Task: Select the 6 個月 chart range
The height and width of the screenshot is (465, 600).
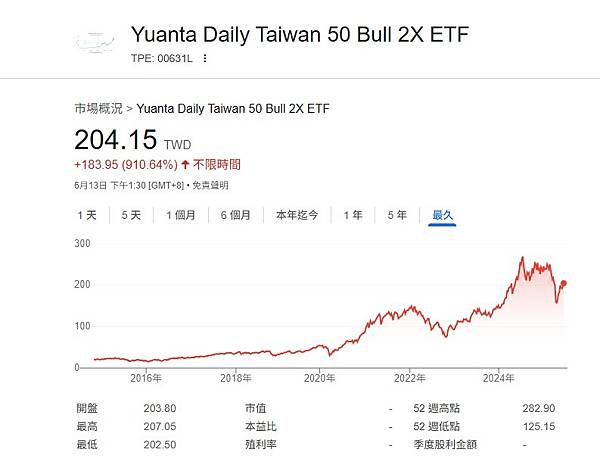Action: click(x=236, y=215)
